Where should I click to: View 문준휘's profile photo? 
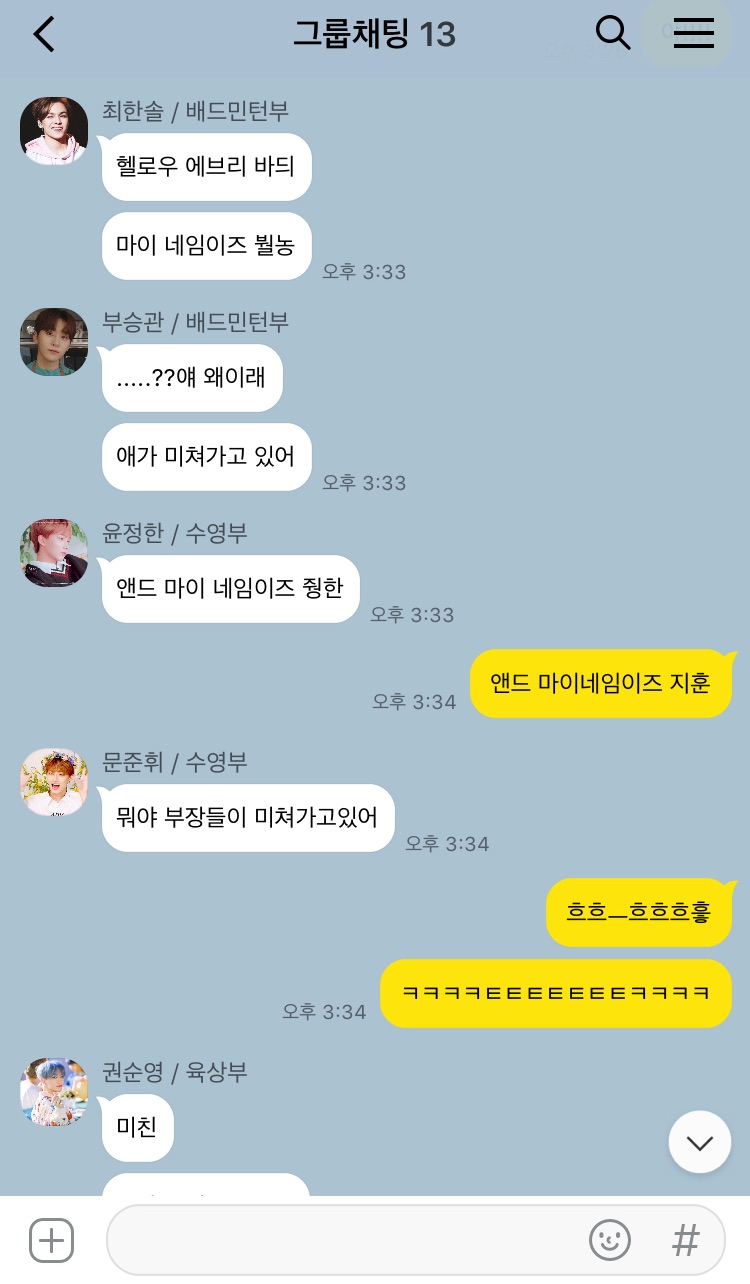click(54, 782)
